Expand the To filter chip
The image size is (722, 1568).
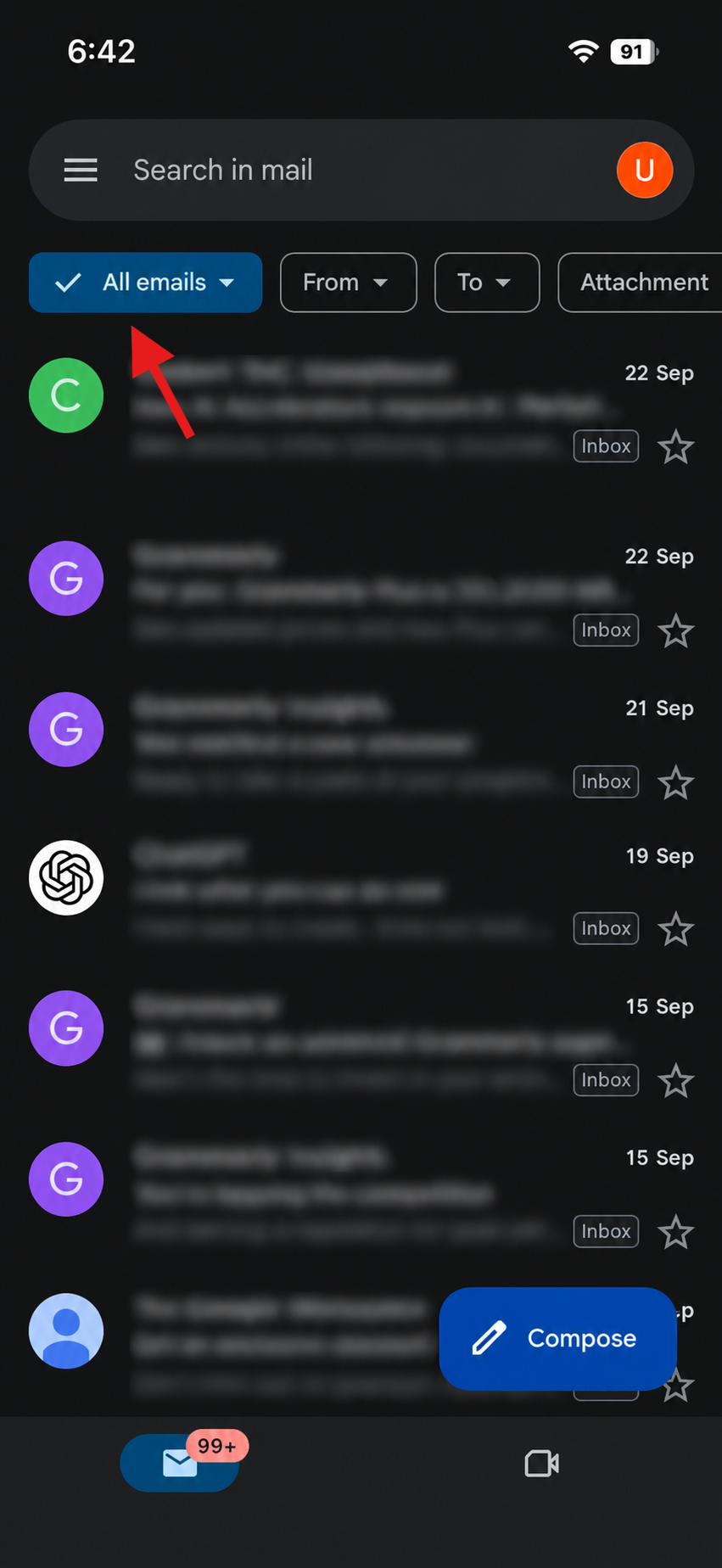point(487,283)
